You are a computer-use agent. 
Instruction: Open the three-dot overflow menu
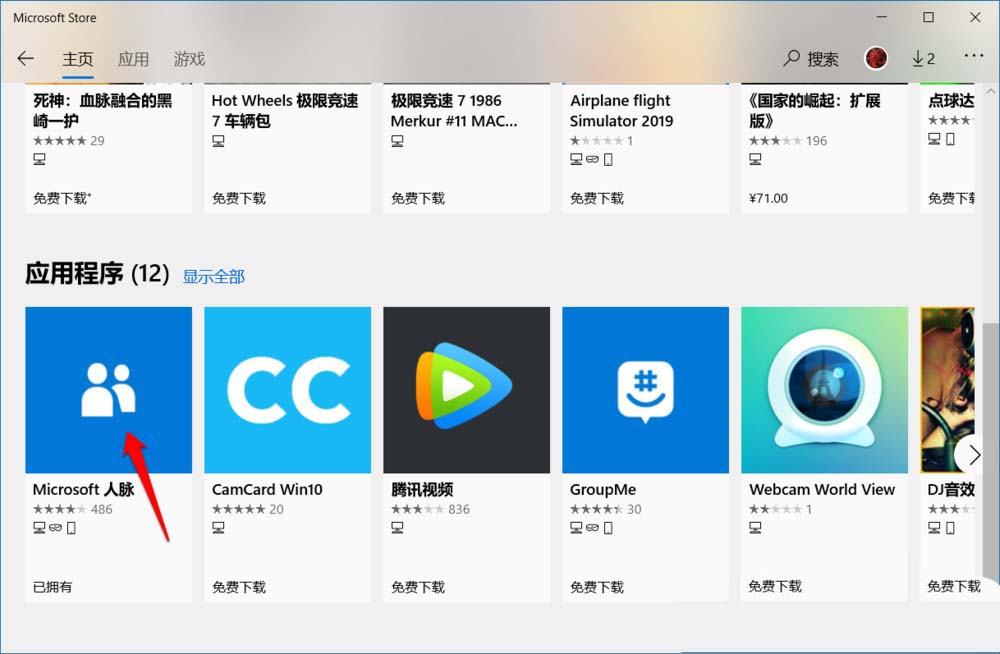tap(974, 57)
